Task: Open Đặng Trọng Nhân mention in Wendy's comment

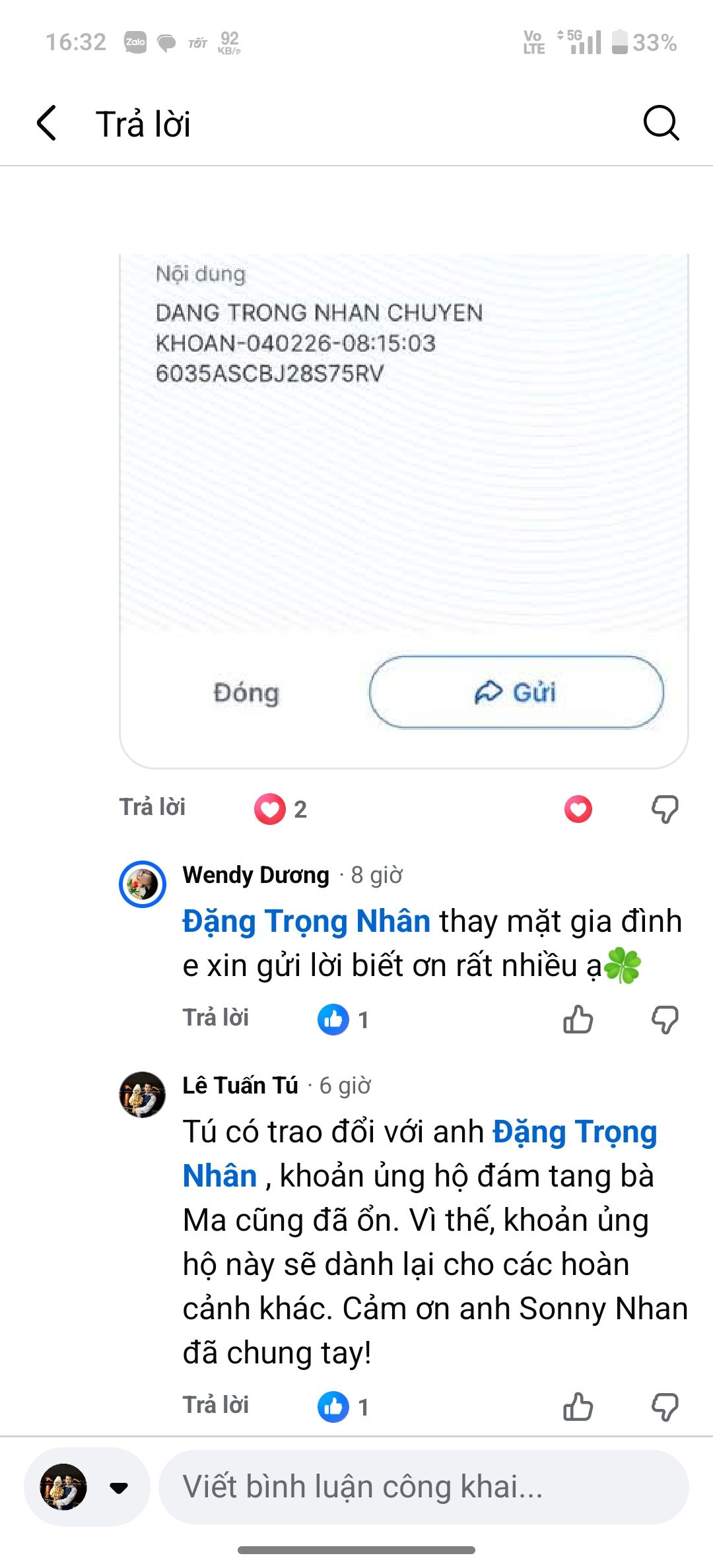Action: tap(306, 921)
